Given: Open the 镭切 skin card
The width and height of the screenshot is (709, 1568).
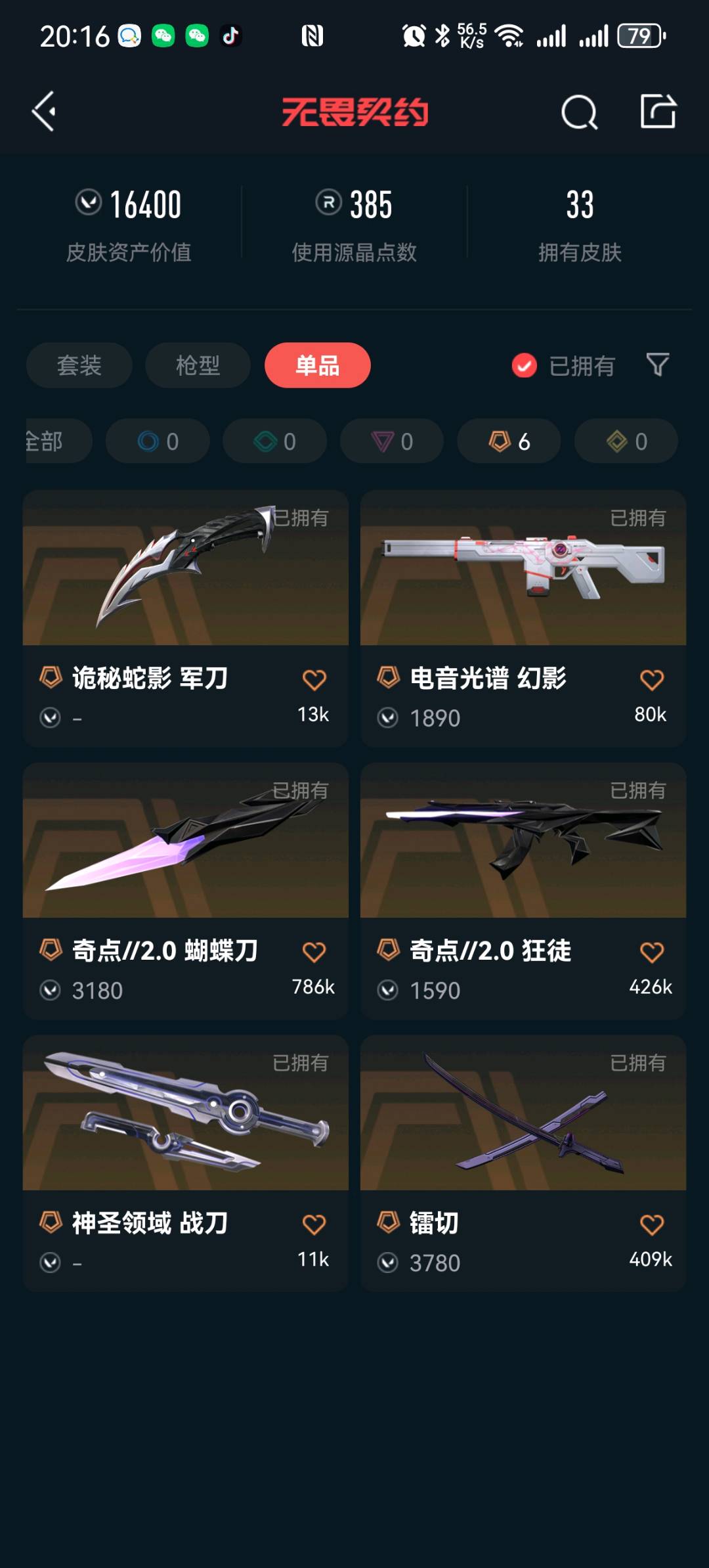Looking at the screenshot, I should [523, 1113].
